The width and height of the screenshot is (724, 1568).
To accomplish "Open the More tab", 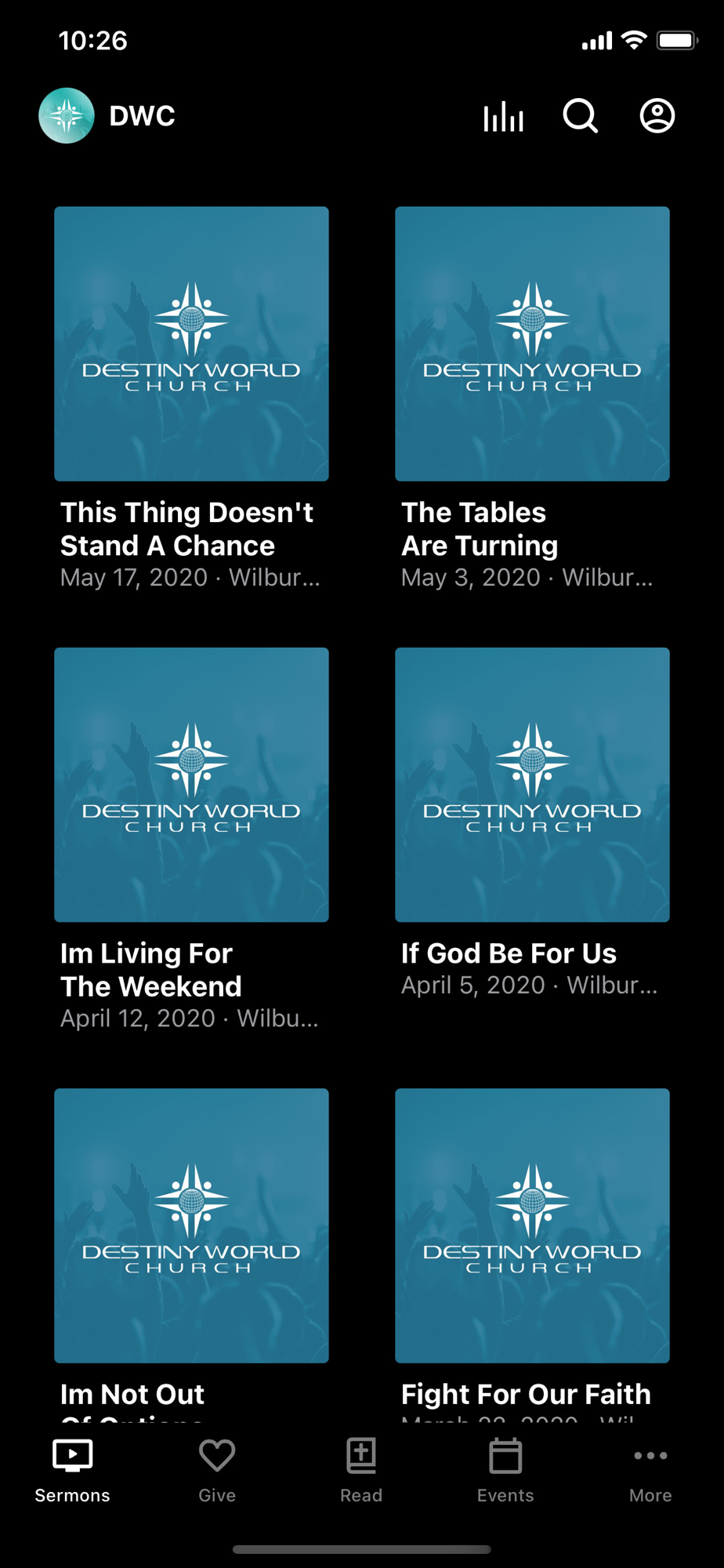I will pos(650,1470).
